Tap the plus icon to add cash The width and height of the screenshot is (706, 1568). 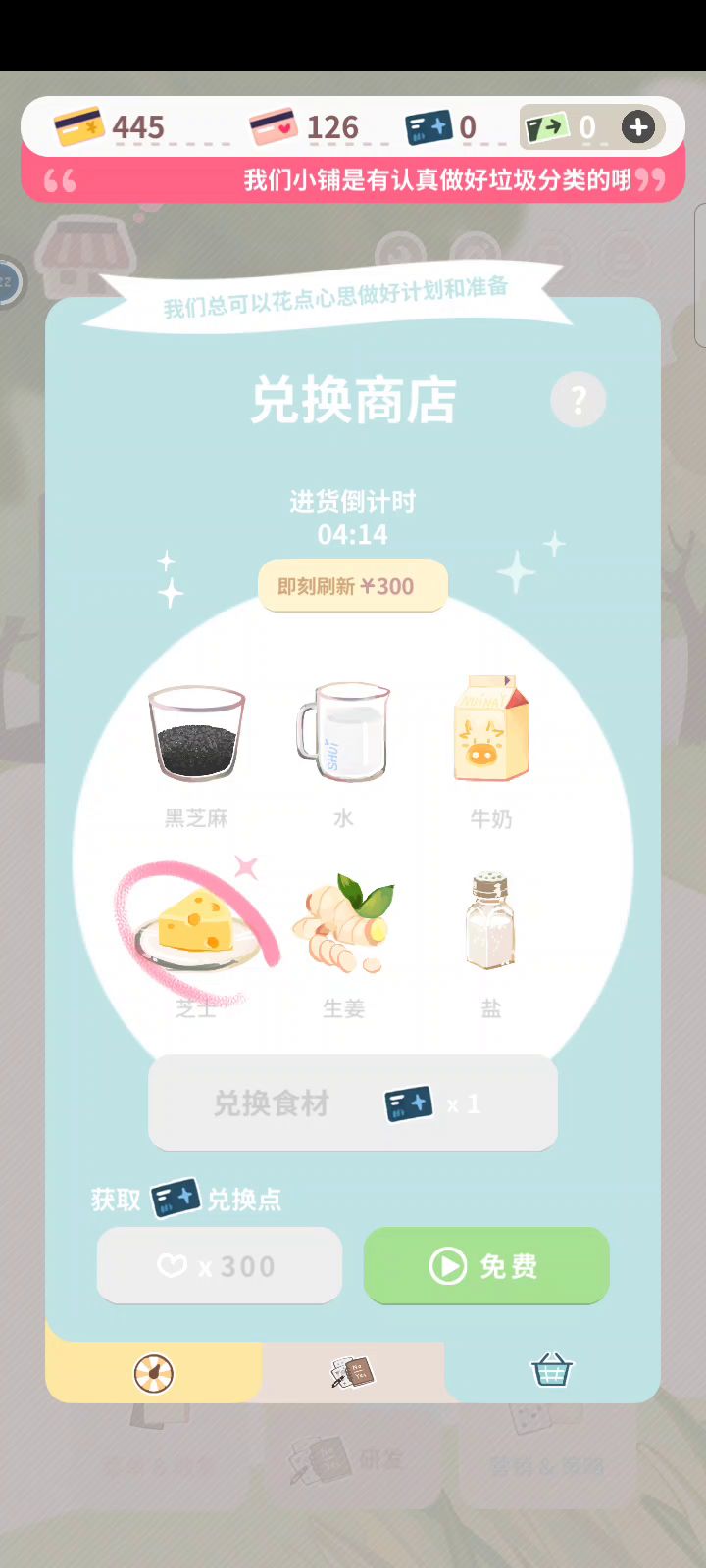click(x=638, y=127)
